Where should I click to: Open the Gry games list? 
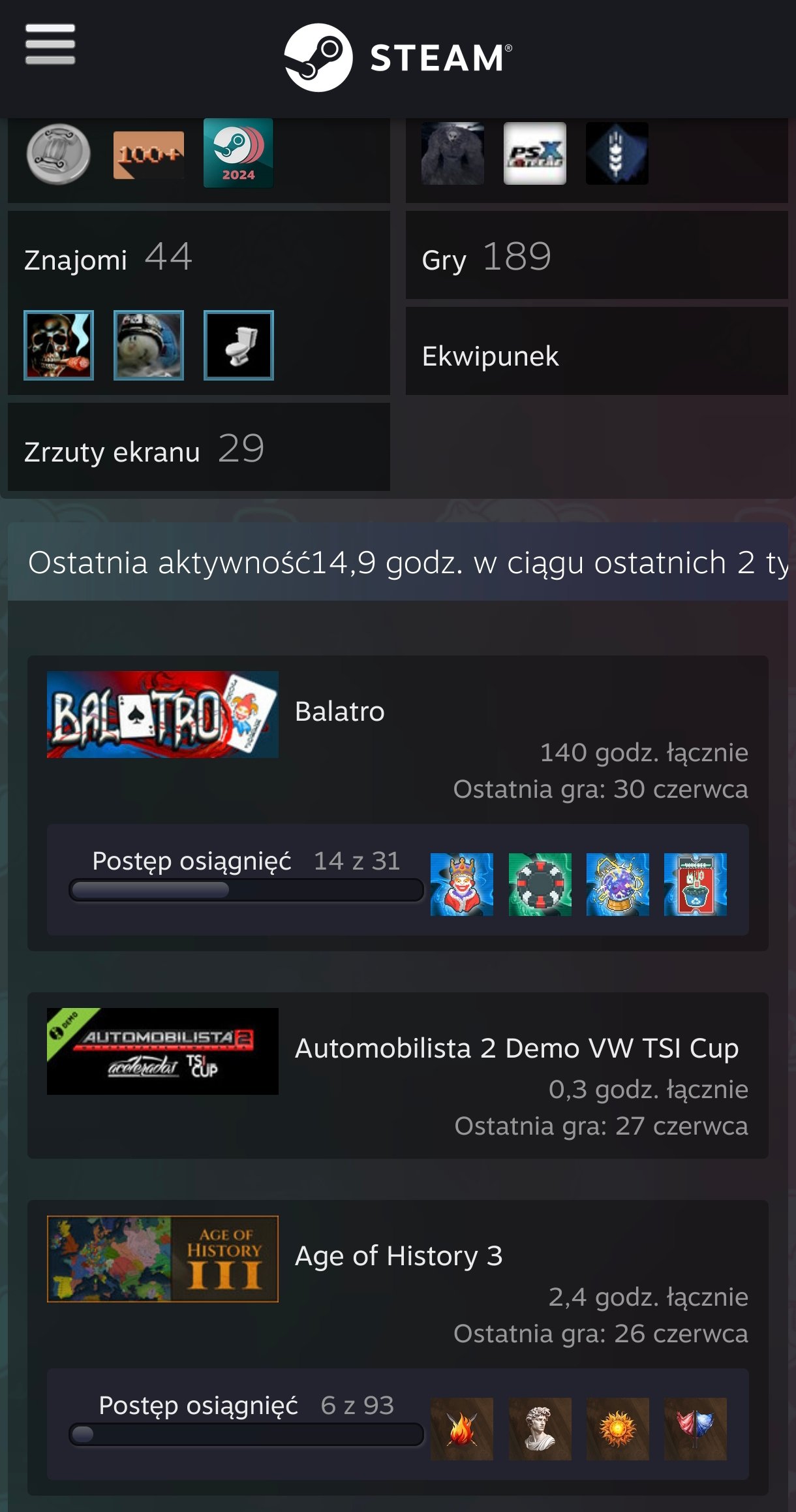point(486,257)
